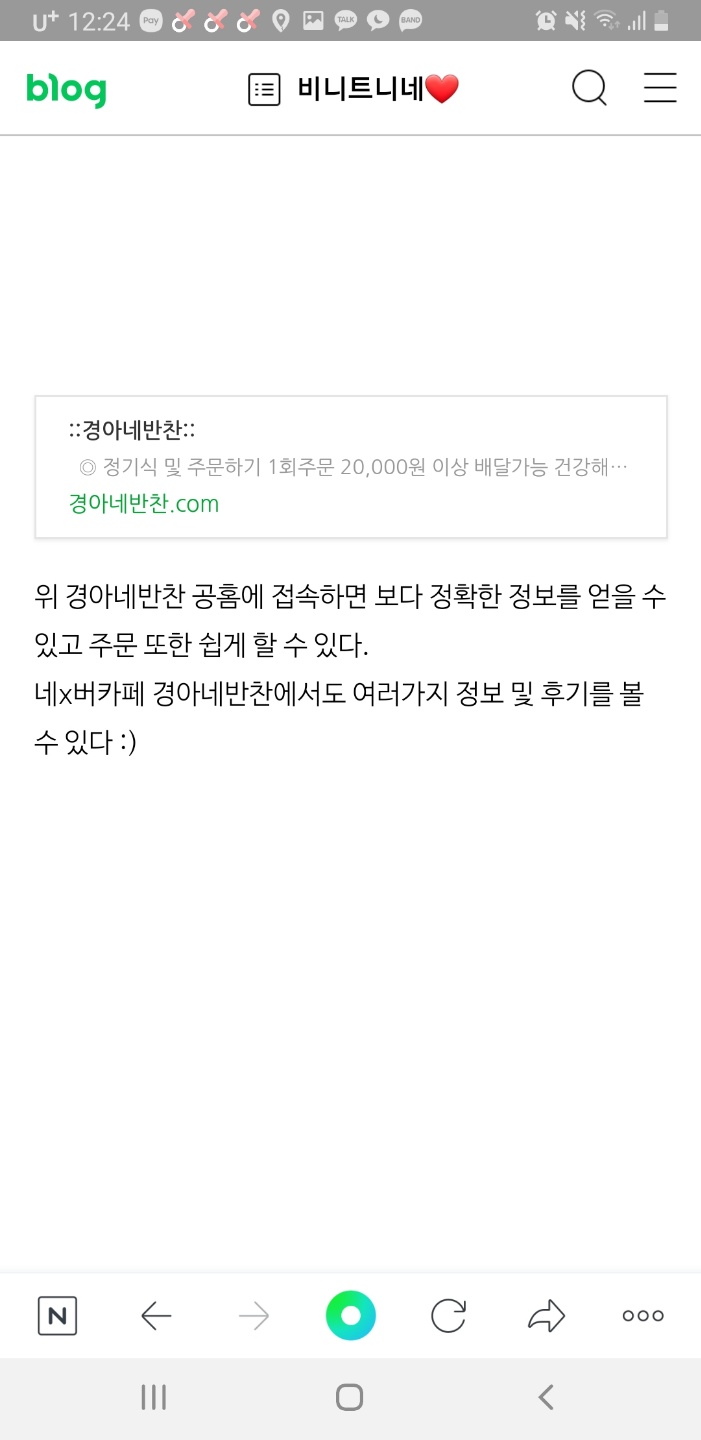701x1440 pixels.
Task: Tap the green blog logo
Action: tap(66, 90)
